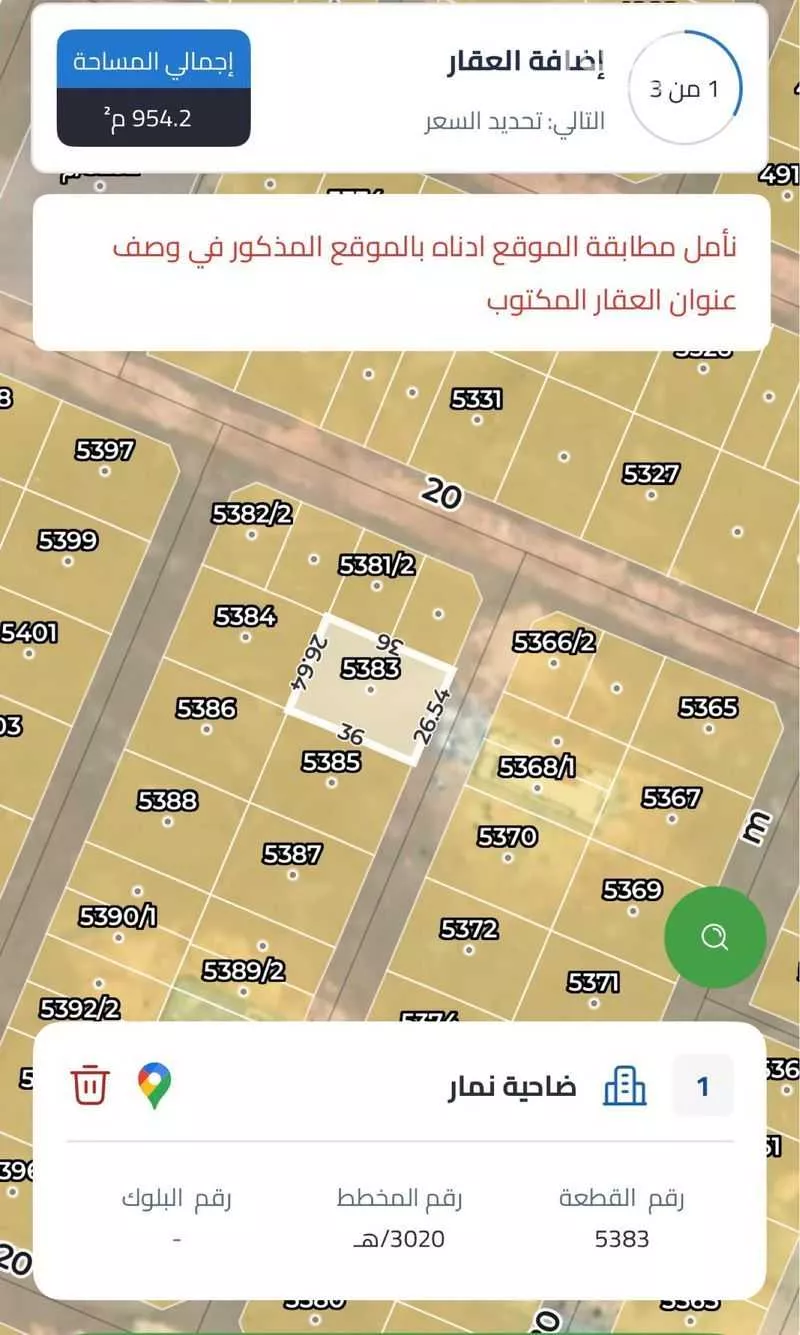Click the blue building icon beside ضاحية نمار
This screenshot has height=1335, width=800.
626,1085
